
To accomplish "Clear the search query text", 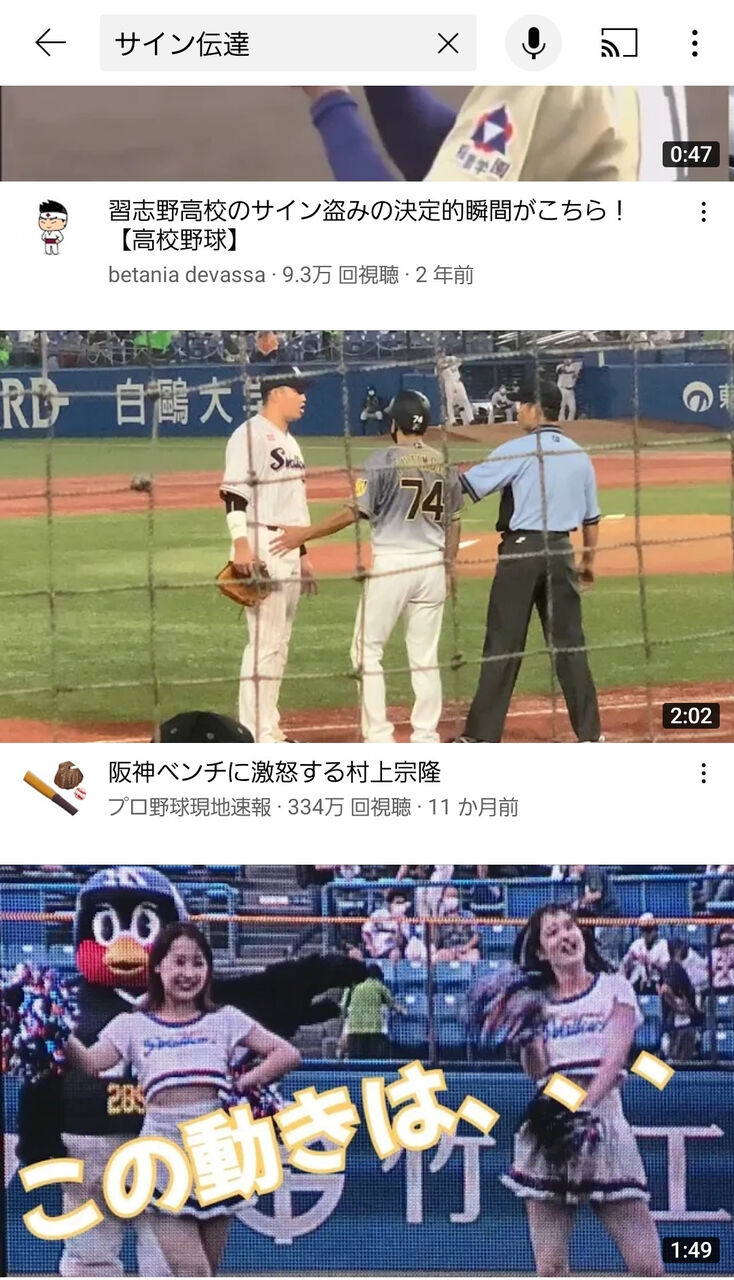I will coord(448,43).
